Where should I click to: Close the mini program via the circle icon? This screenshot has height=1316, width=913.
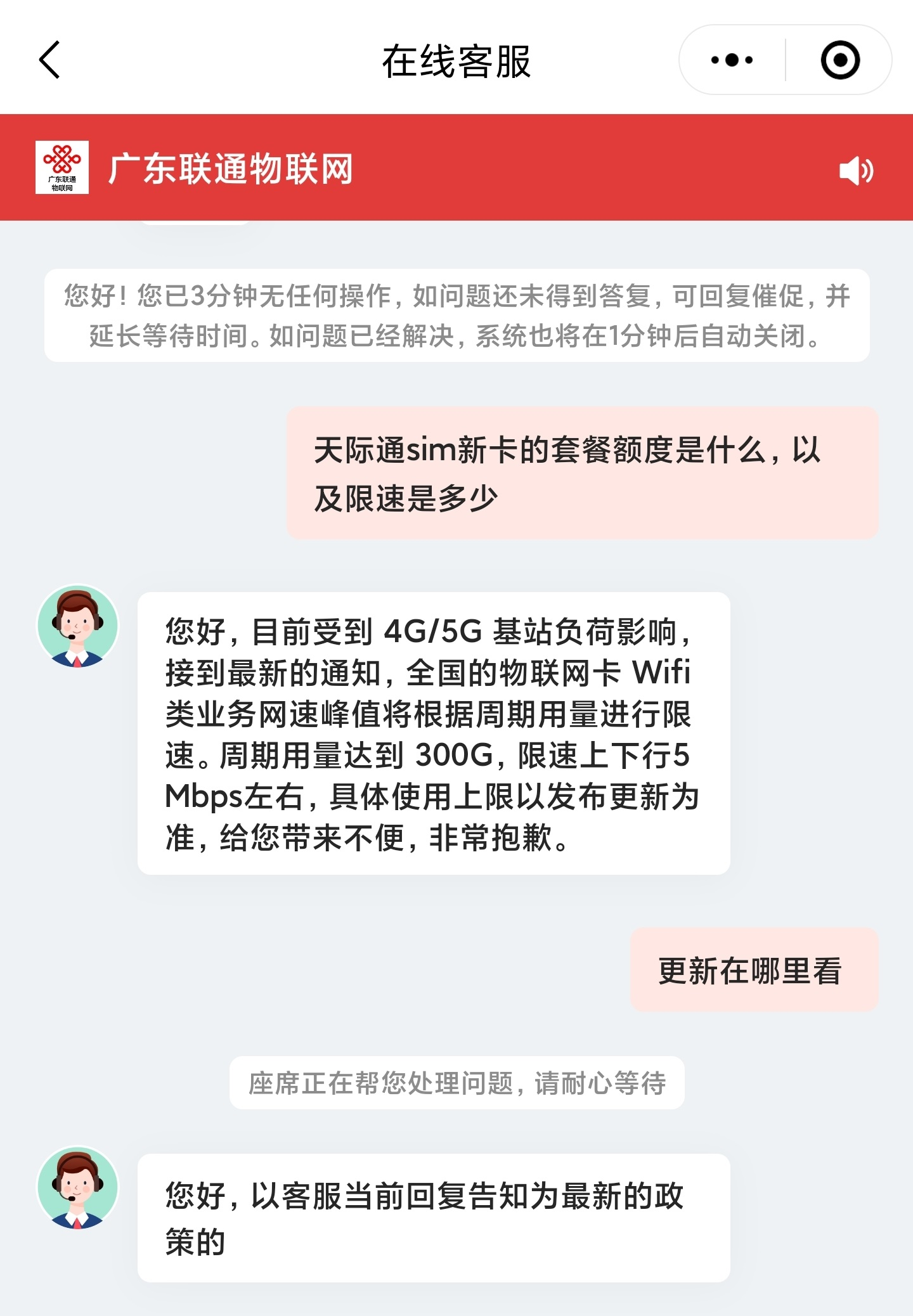click(x=840, y=60)
